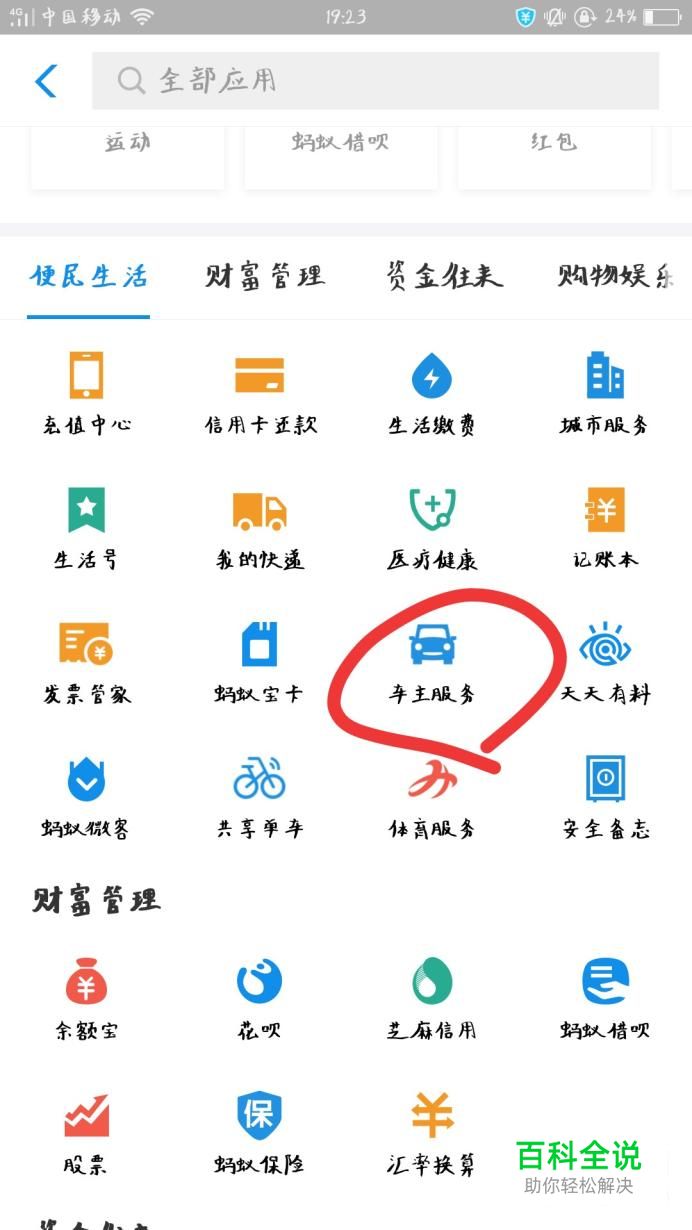Viewport: 692px width, 1230px height.
Task: Open 城市服务
Action: [x=605, y=392]
